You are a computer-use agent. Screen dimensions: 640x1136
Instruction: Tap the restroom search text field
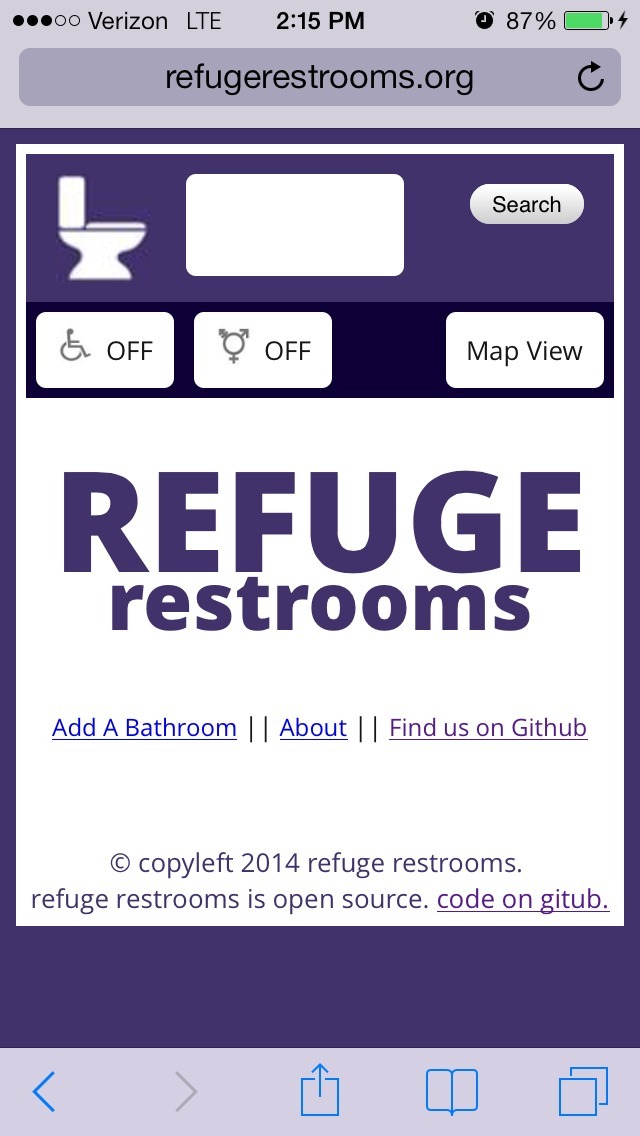tap(295, 225)
